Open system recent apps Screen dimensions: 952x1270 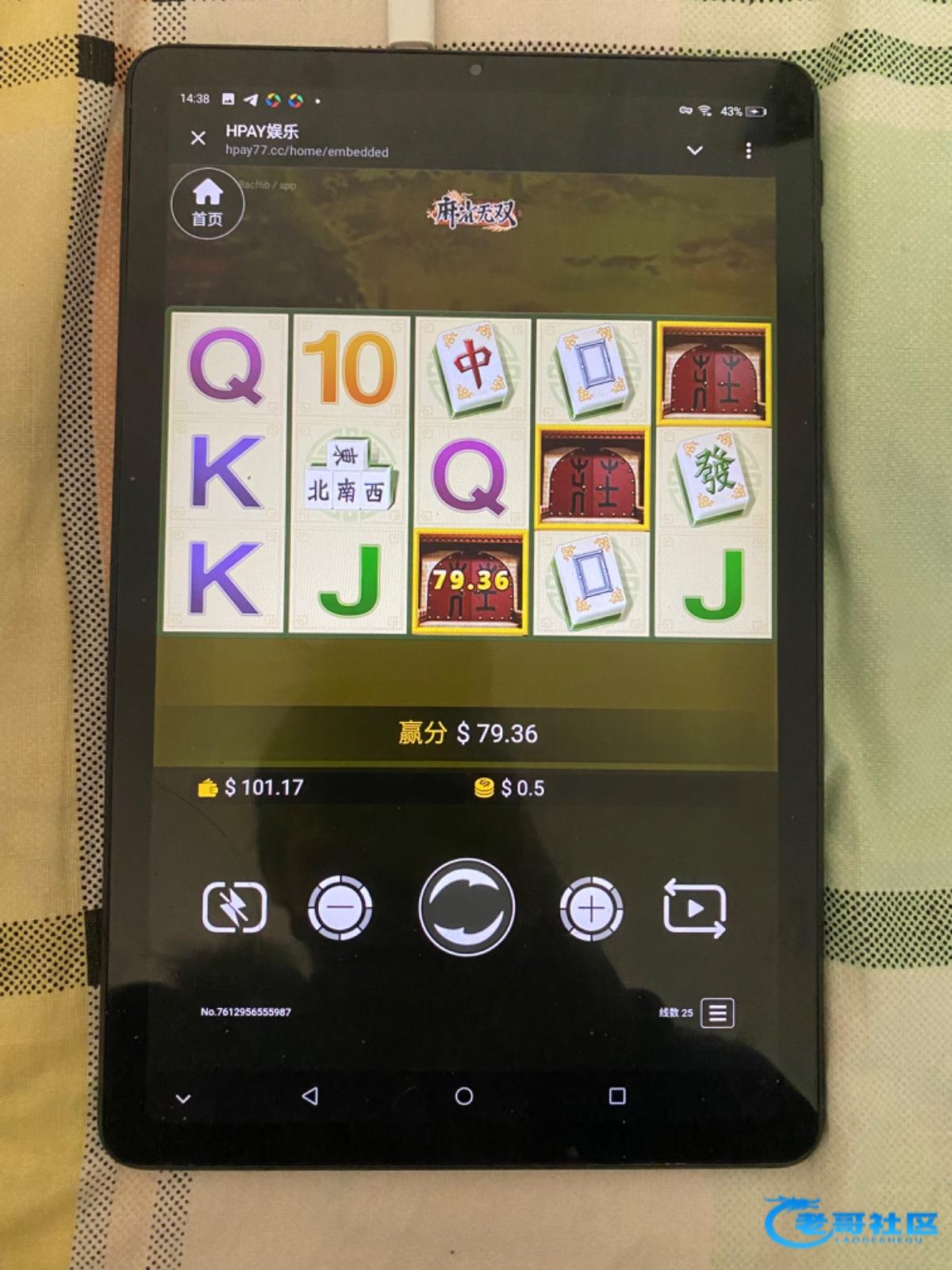click(x=617, y=1096)
